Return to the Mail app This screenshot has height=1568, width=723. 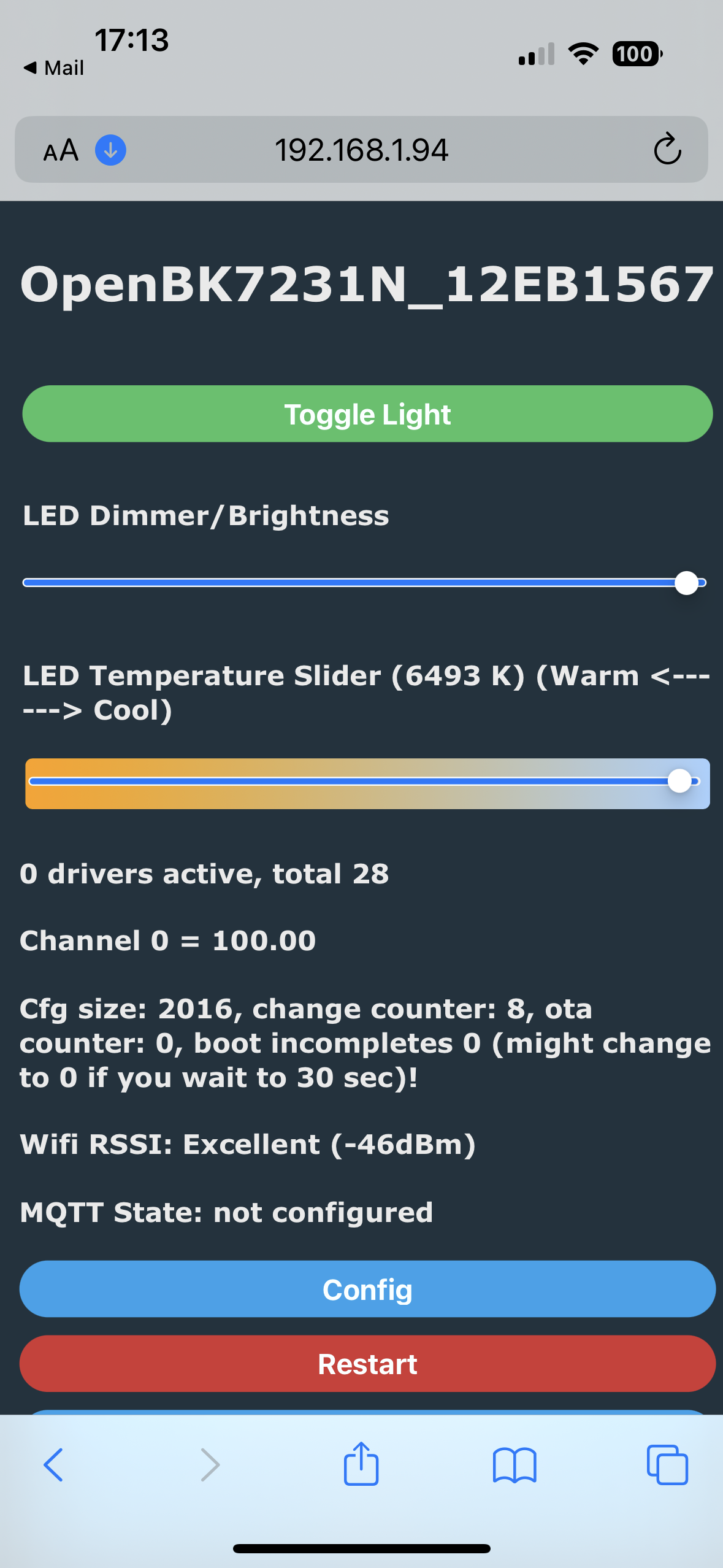[x=54, y=67]
